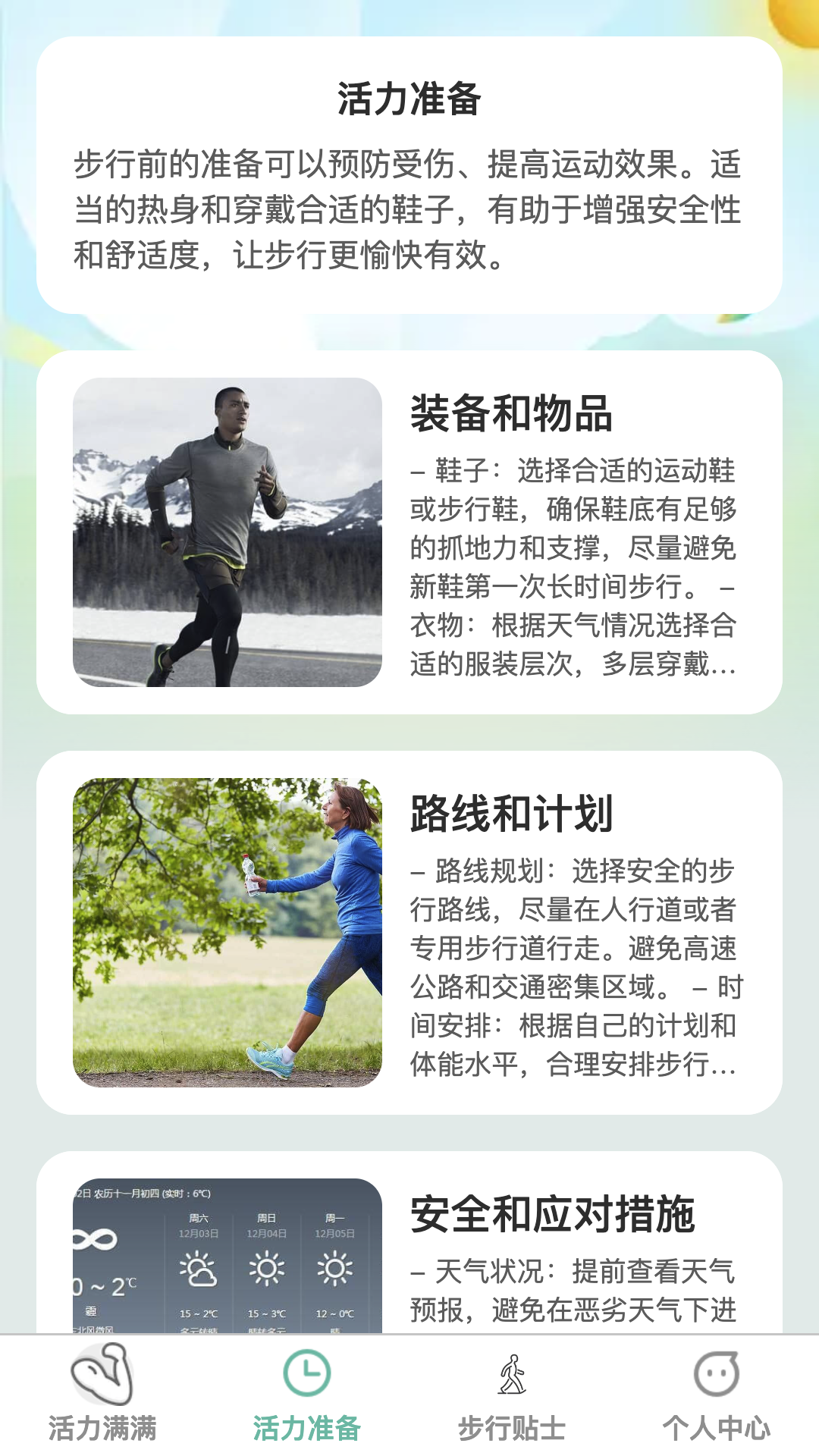Open the 个人中心 tab
819x1456 pixels.
coord(717,1395)
